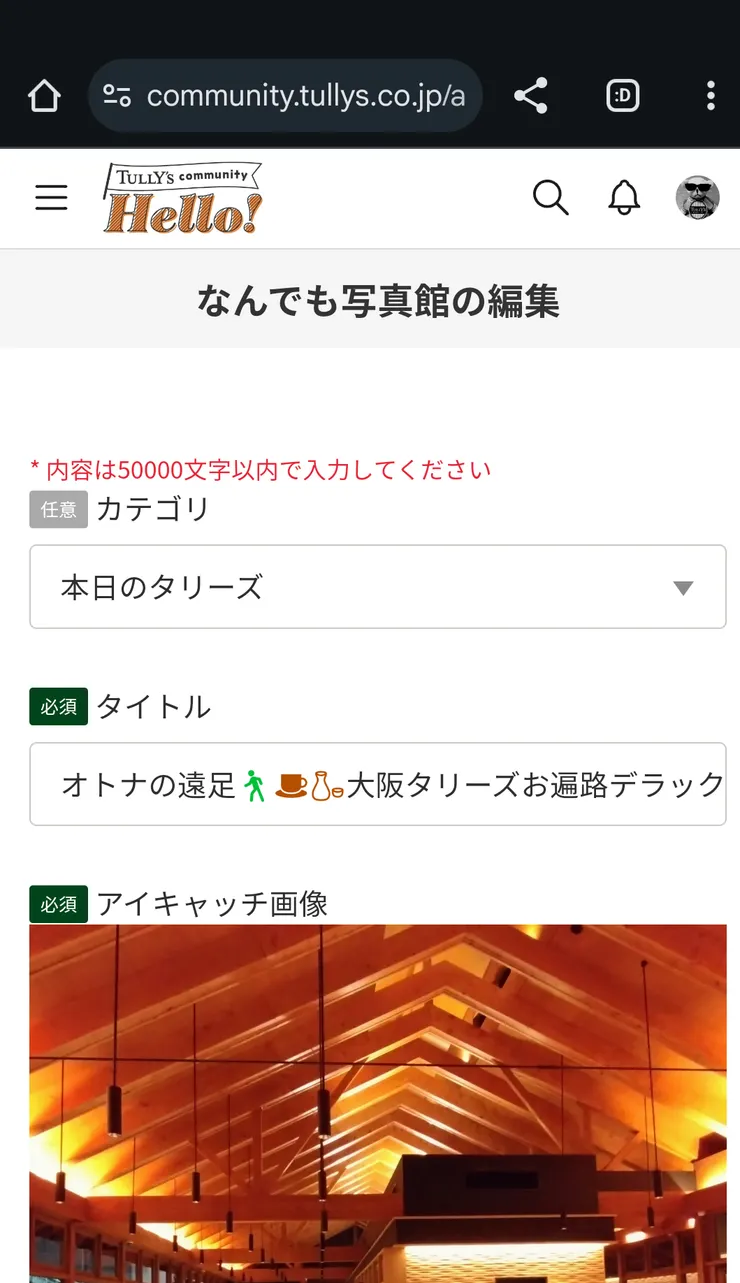Tap Chrome's home icon
Screen dimensions: 740x1283
pyautogui.click(x=43, y=95)
